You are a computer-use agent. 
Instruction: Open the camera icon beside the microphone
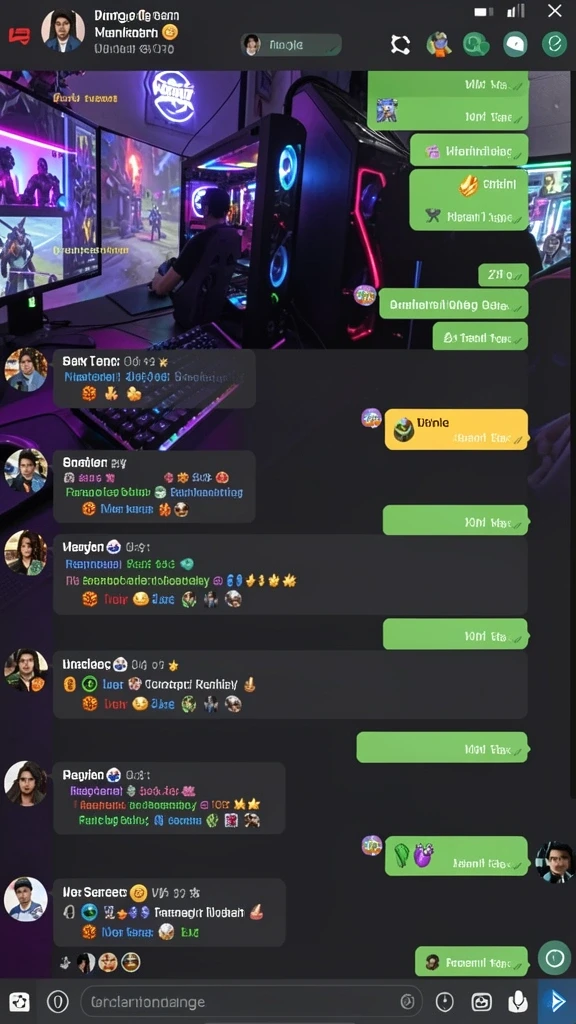[482, 1001]
